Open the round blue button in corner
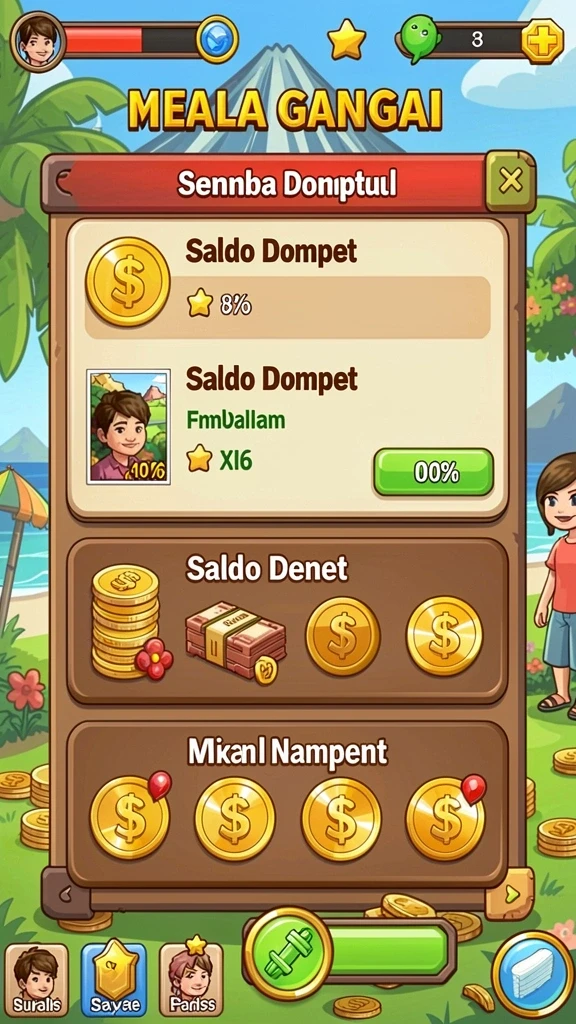 point(533,974)
